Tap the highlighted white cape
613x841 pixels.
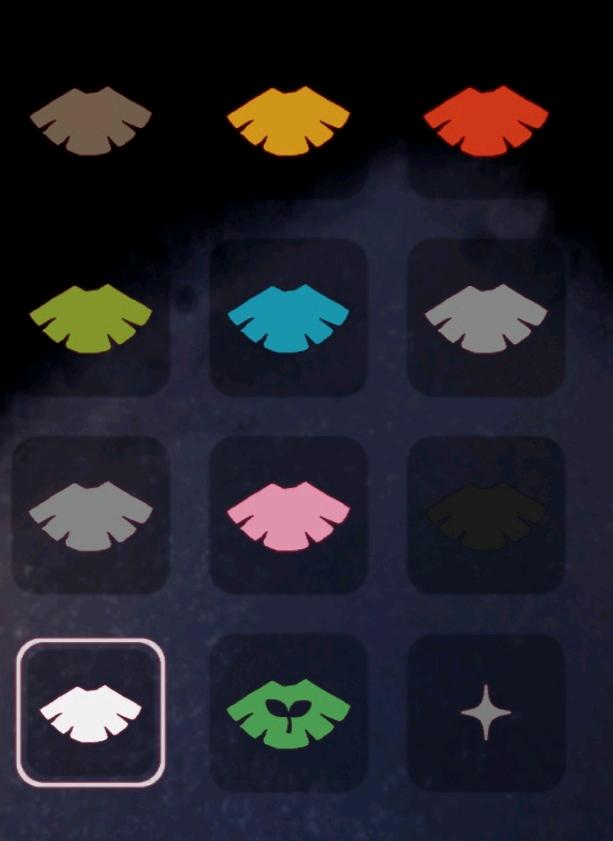pyautogui.click(x=91, y=712)
